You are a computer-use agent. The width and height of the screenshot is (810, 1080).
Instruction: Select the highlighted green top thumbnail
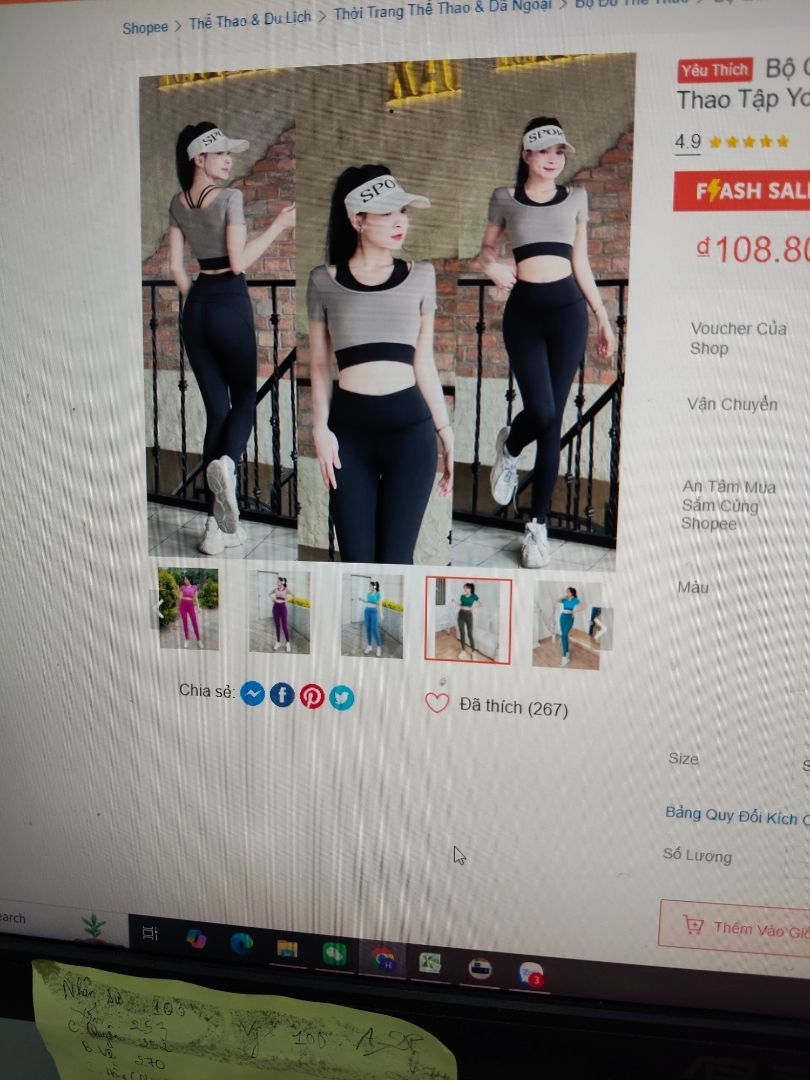point(468,620)
